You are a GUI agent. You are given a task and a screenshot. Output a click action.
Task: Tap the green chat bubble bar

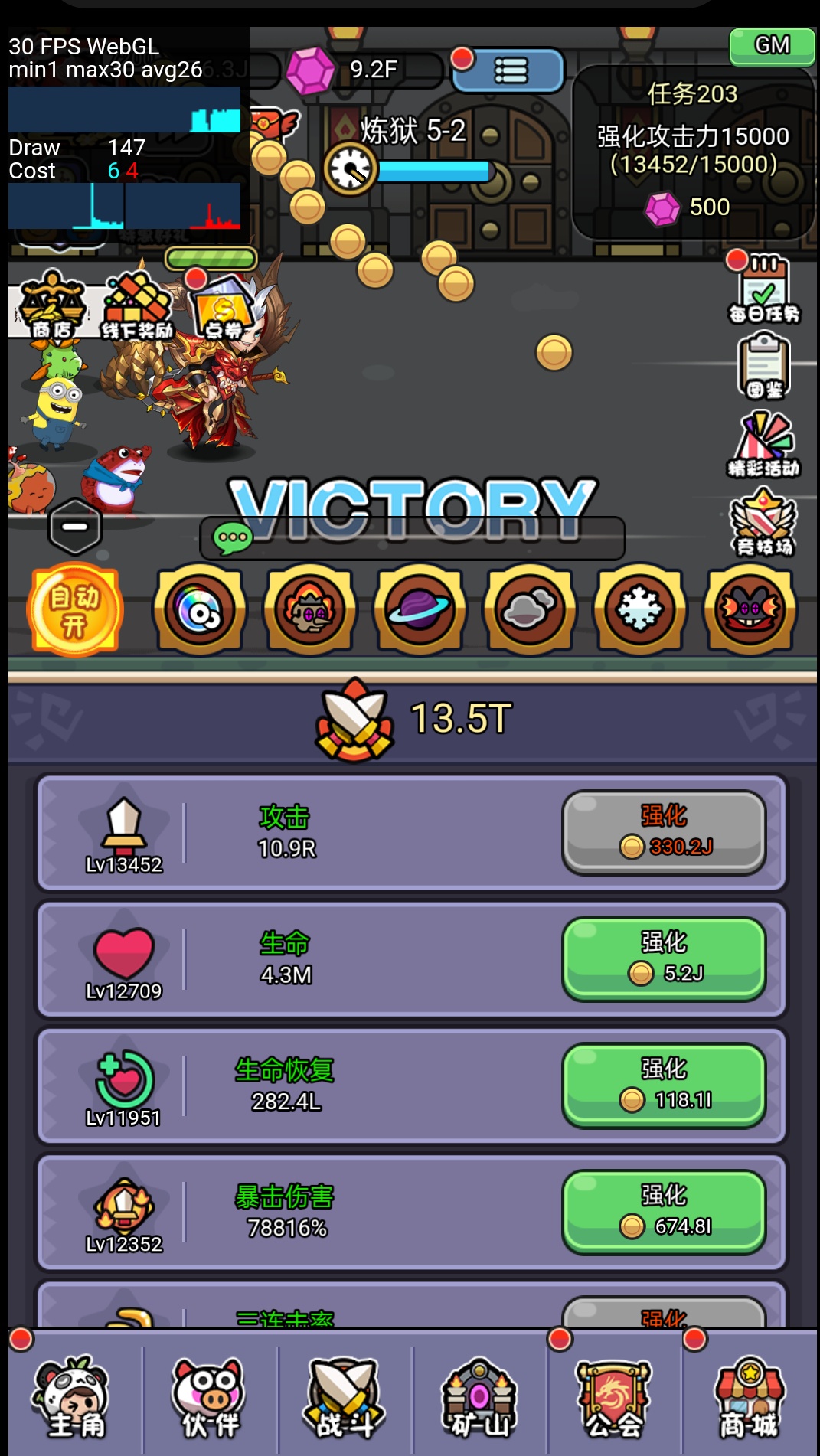(x=413, y=538)
